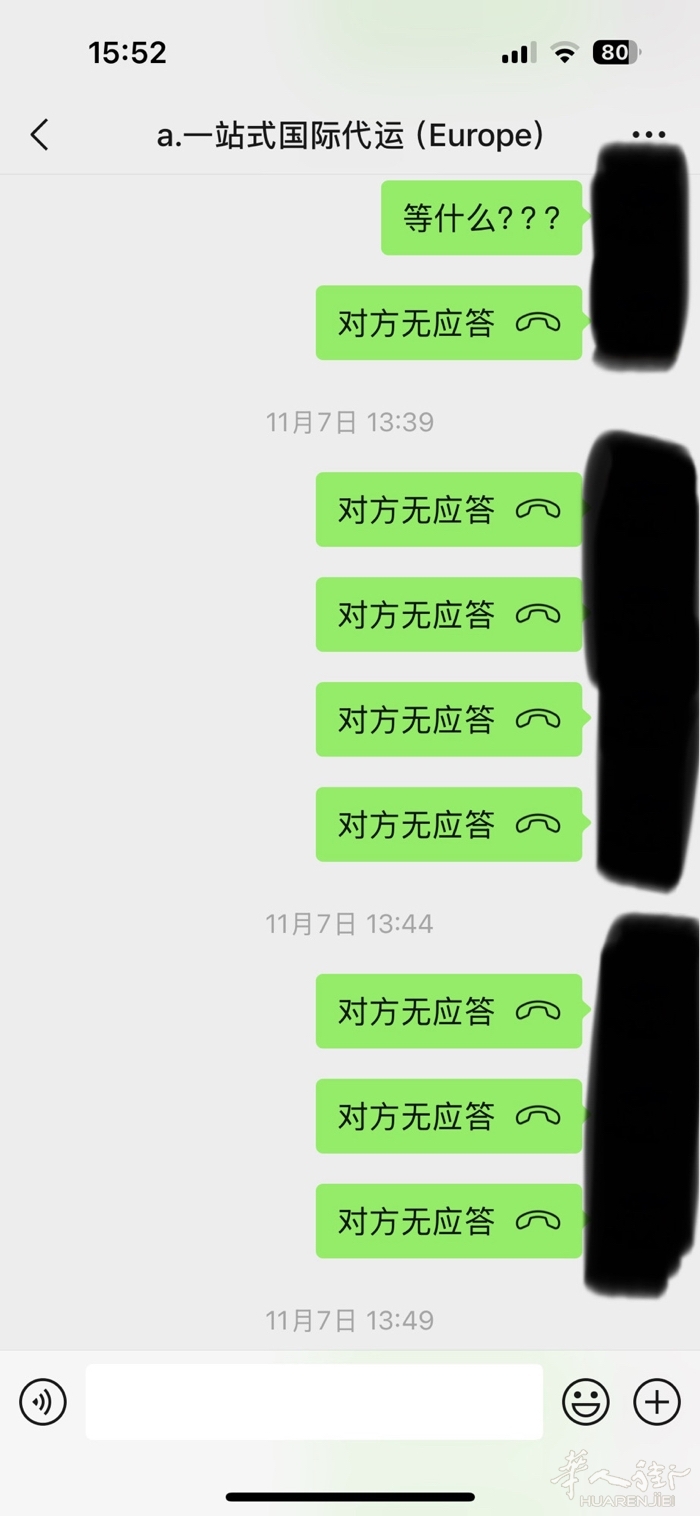Open the plus attachments menu
This screenshot has height=1516, width=700.
657,1401
